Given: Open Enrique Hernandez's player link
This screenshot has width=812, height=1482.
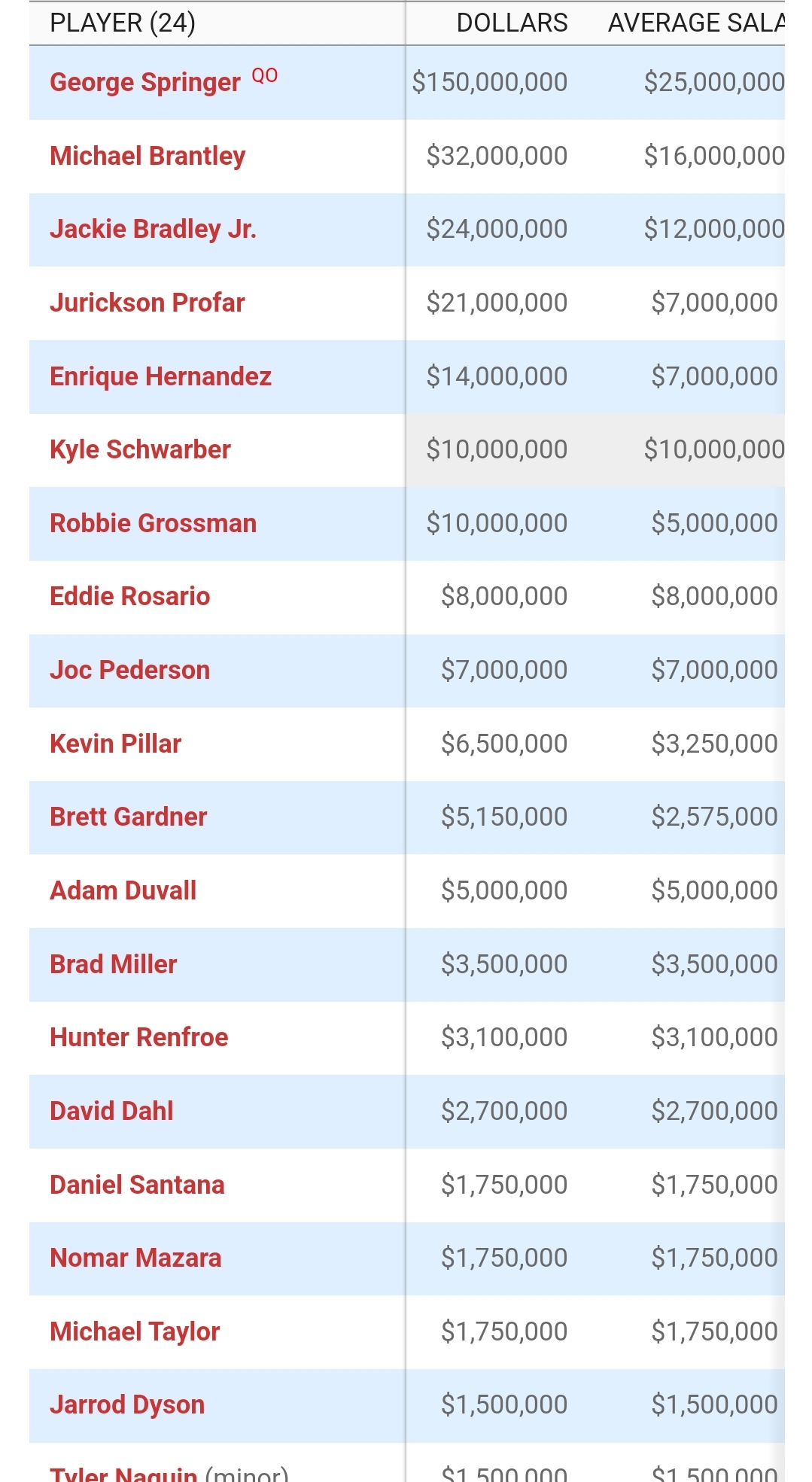Looking at the screenshot, I should pyautogui.click(x=160, y=376).
